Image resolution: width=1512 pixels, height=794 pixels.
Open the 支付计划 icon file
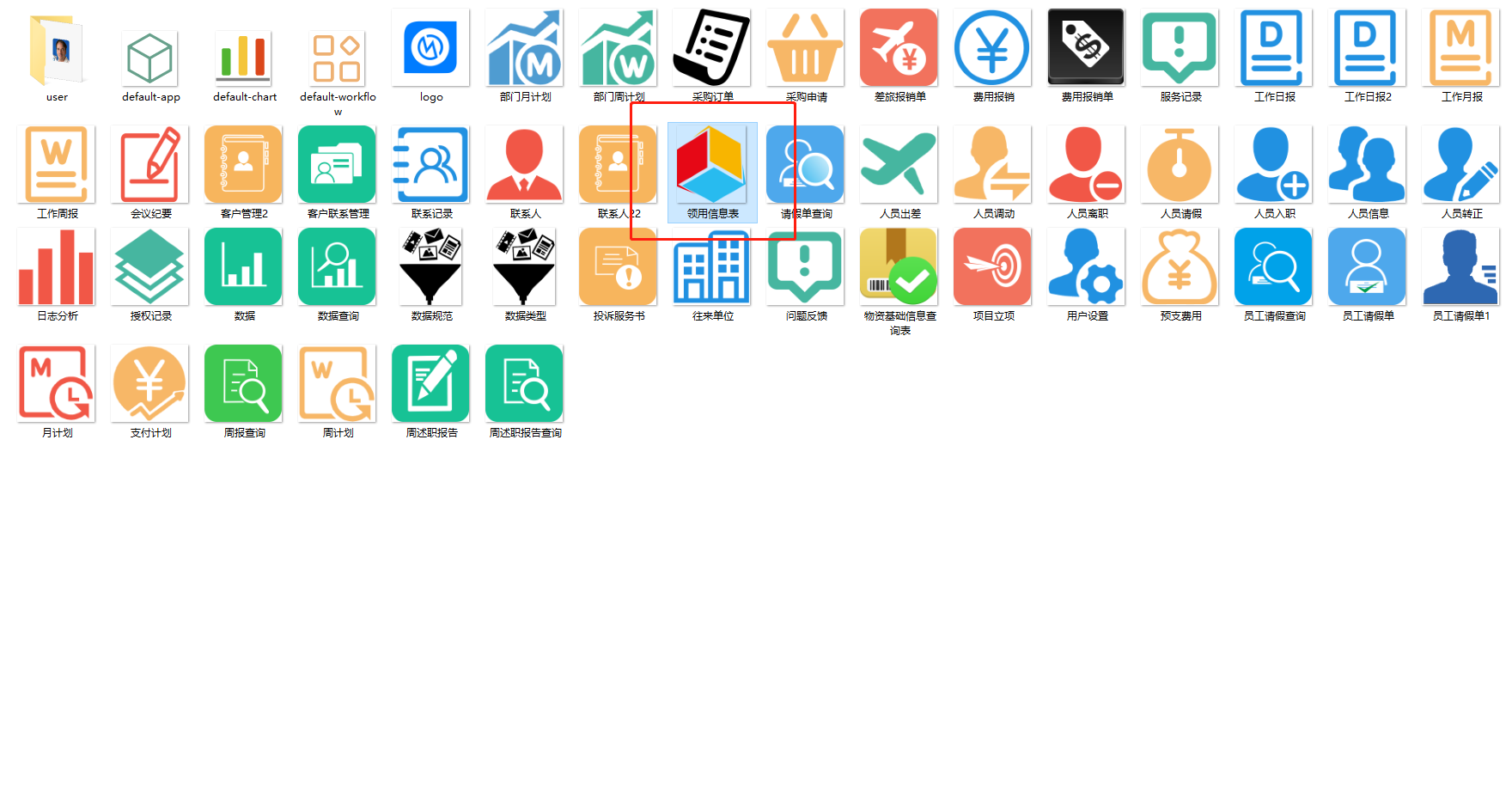coord(150,383)
